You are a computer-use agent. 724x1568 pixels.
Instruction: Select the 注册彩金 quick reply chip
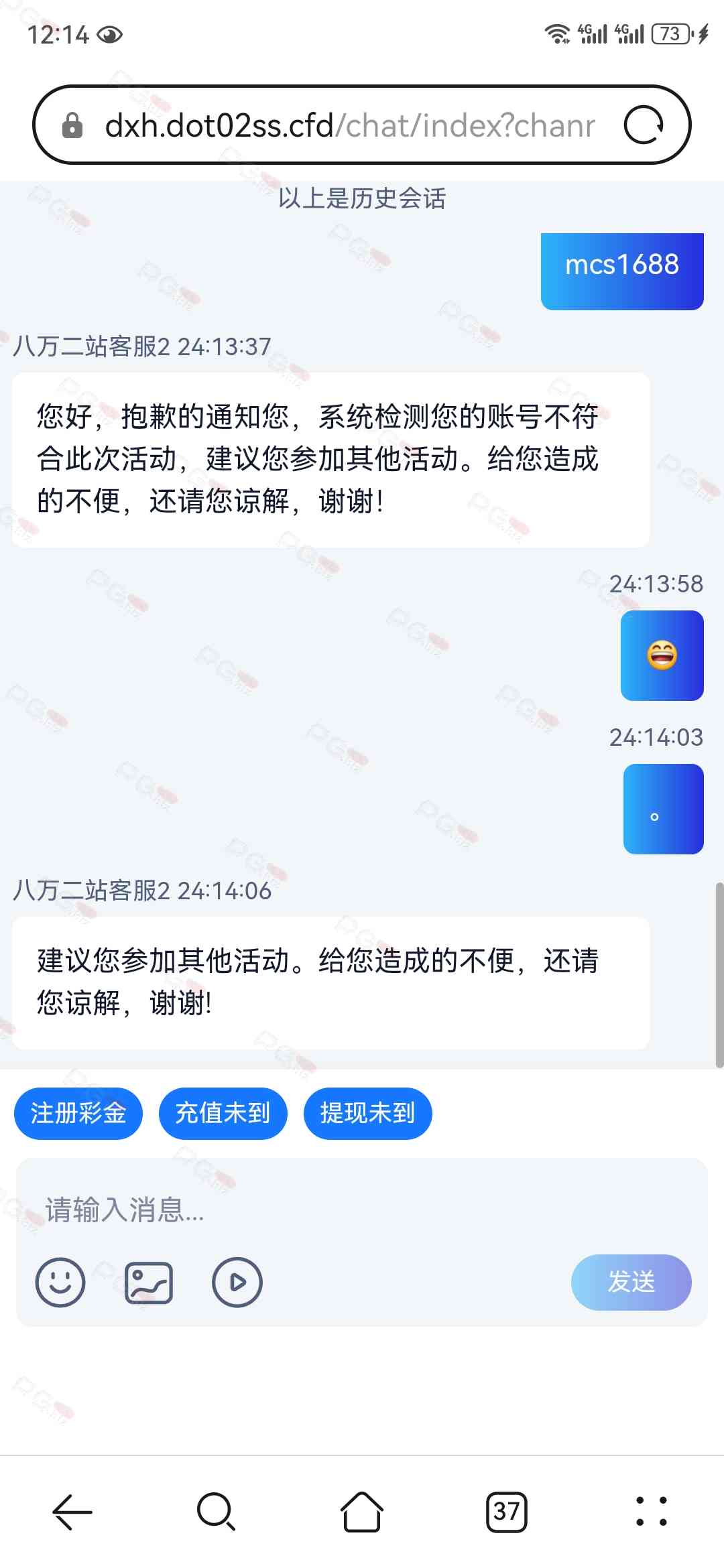[78, 1113]
